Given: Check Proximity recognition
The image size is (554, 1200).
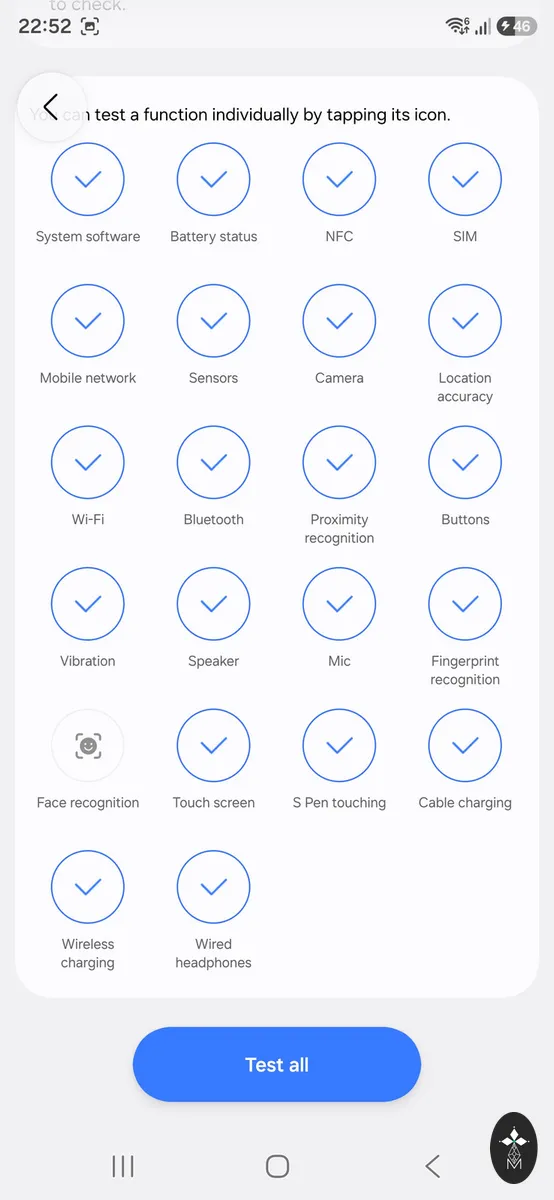Looking at the screenshot, I should pos(340,463).
